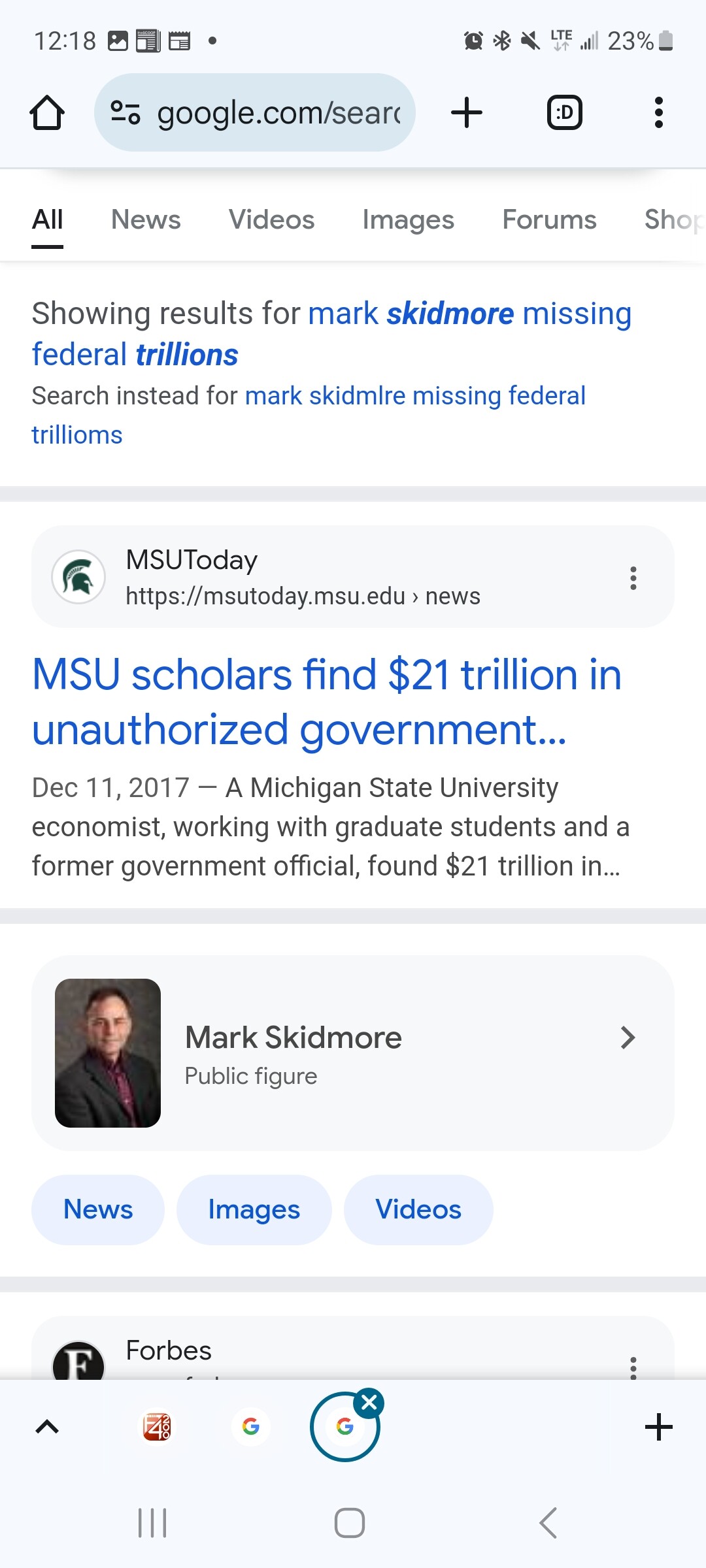Open the browser overflow menu
706x1568 pixels.
coord(659,112)
